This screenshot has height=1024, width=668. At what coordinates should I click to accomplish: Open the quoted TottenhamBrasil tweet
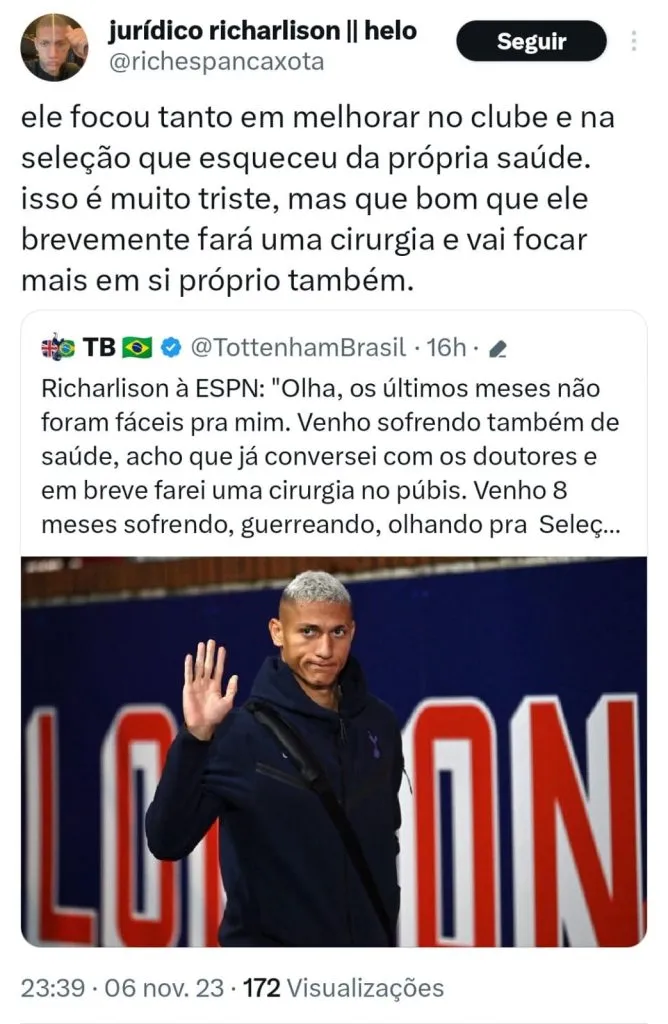pyautogui.click(x=333, y=455)
